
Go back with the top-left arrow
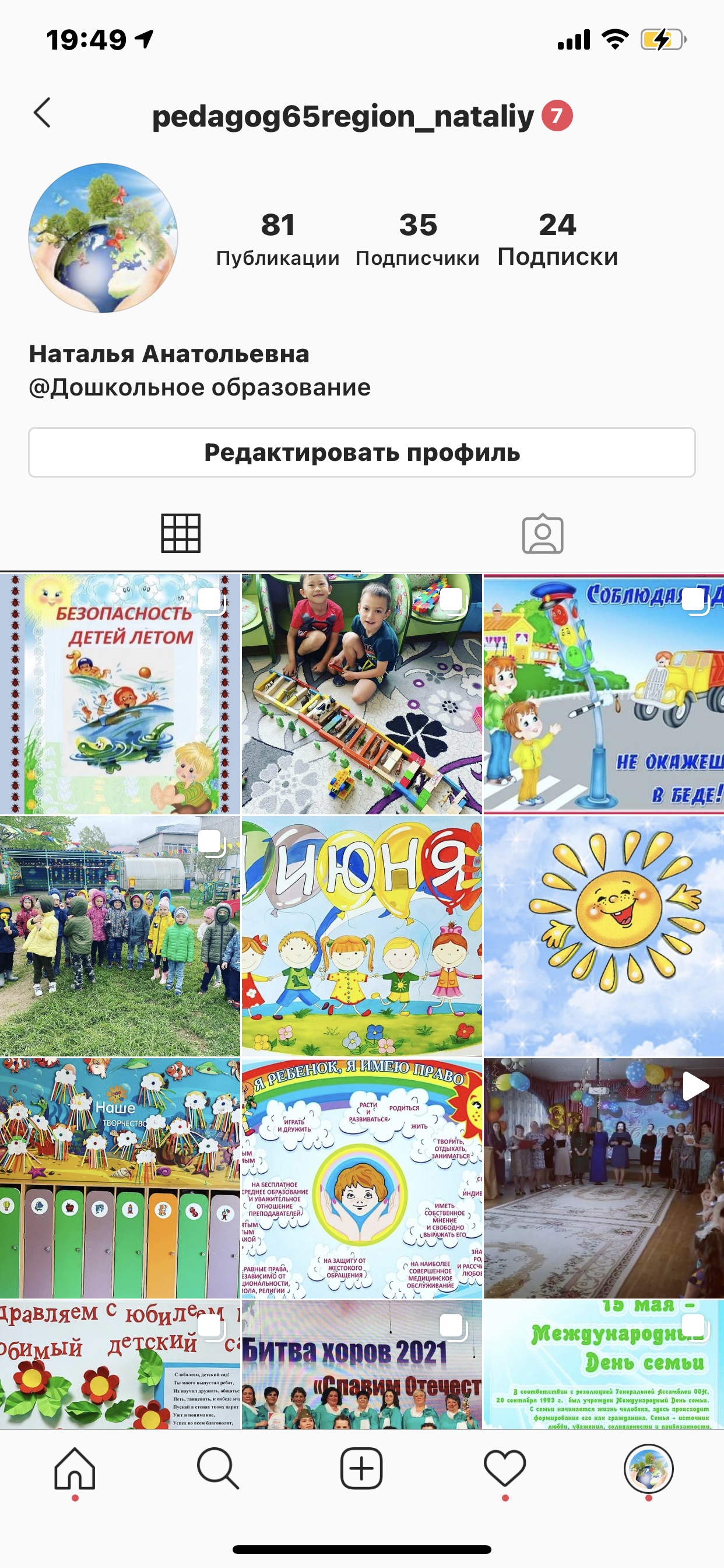click(x=42, y=113)
